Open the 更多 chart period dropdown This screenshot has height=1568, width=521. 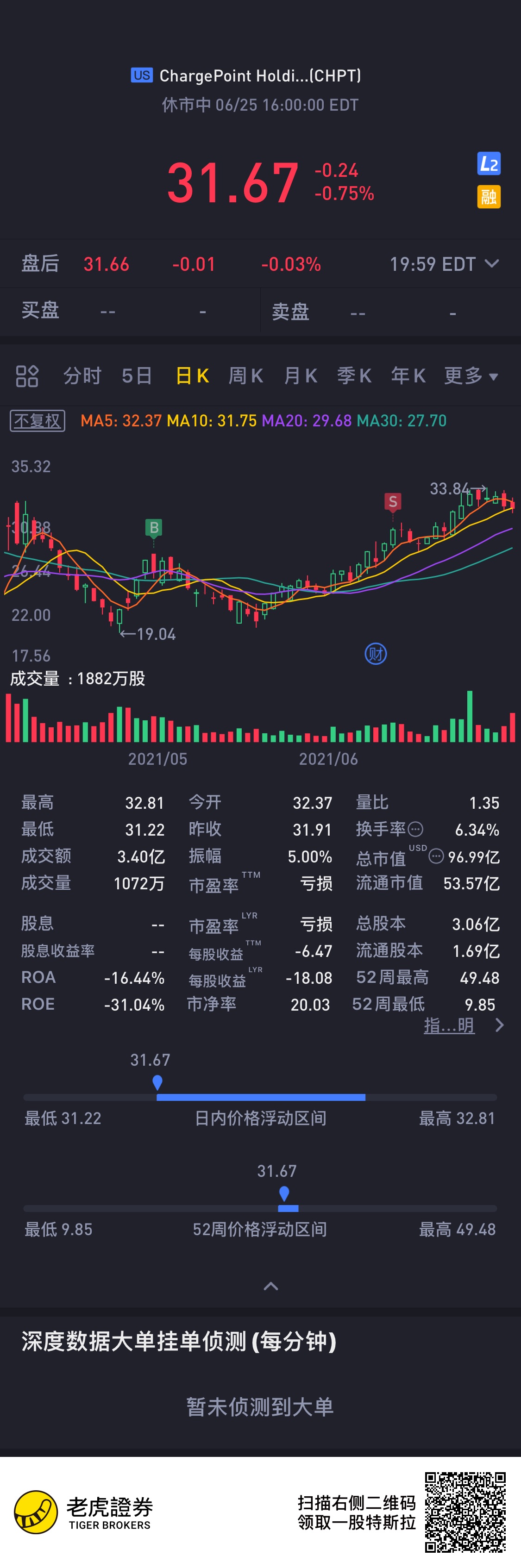pos(471,376)
